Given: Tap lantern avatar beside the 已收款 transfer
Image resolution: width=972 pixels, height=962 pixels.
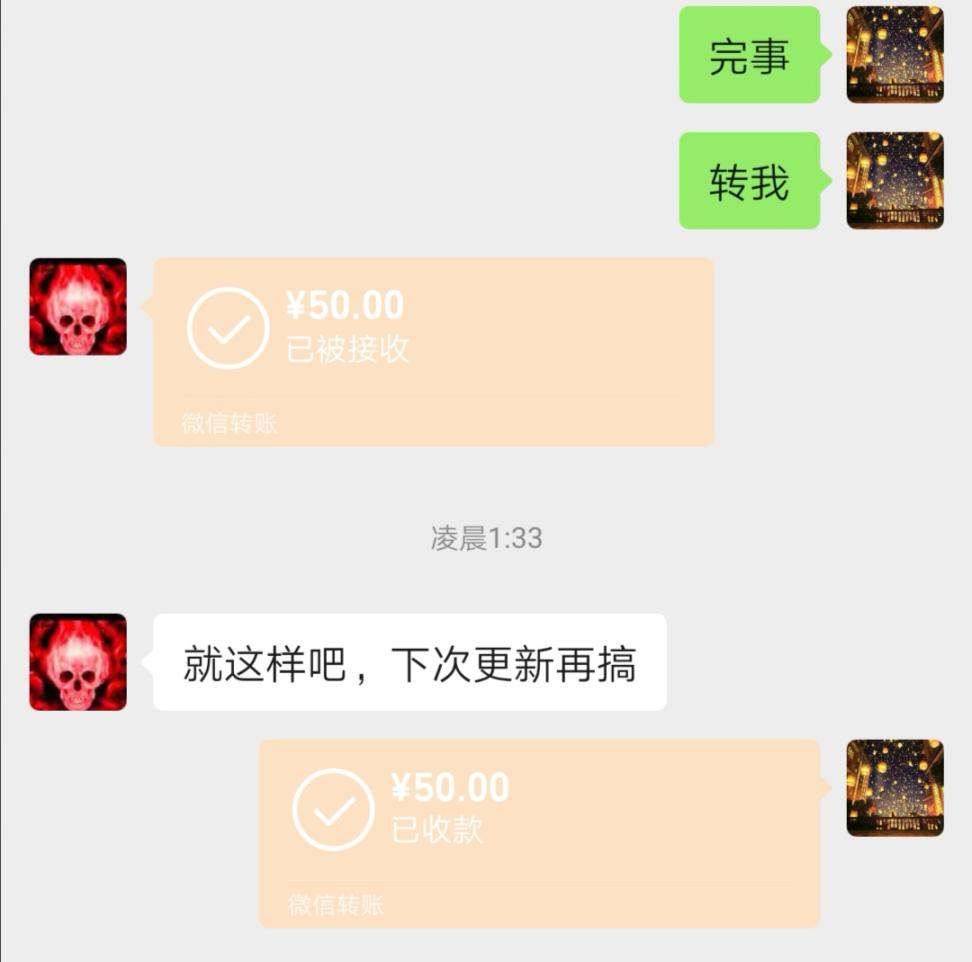Looking at the screenshot, I should [894, 788].
